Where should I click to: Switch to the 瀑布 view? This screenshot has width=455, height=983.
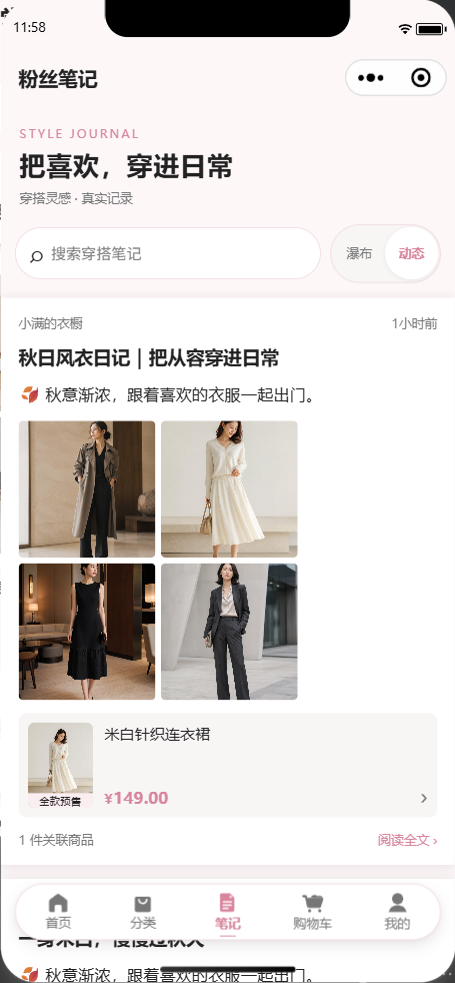tap(359, 253)
